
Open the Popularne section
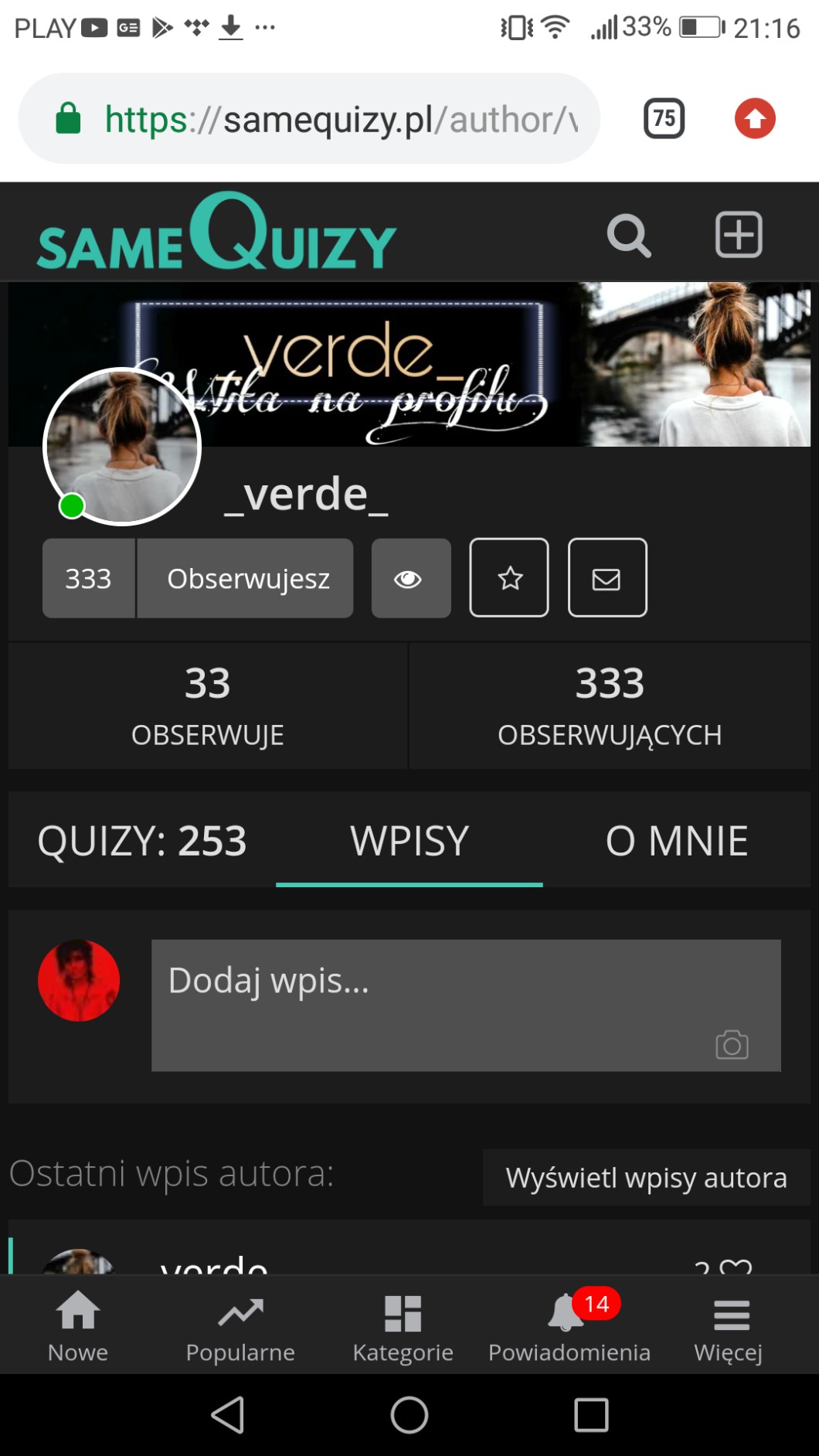240,1326
